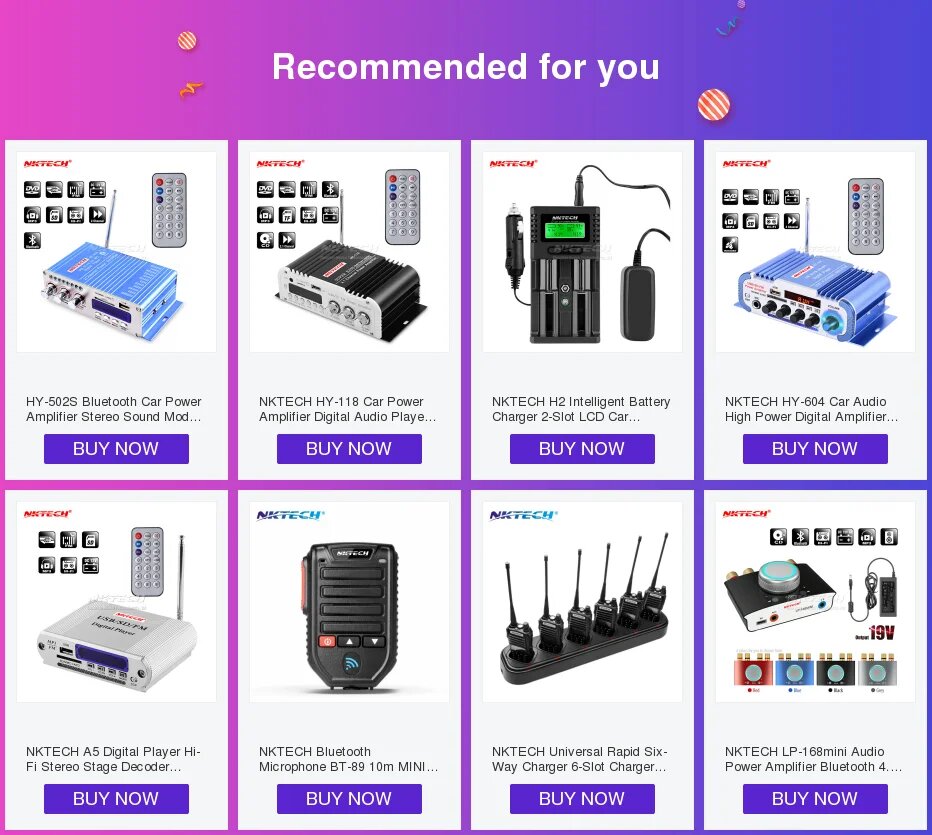Tap BUY NOW under NKTECH HY-118 amplifier
The width and height of the screenshot is (932, 835).
click(x=349, y=449)
